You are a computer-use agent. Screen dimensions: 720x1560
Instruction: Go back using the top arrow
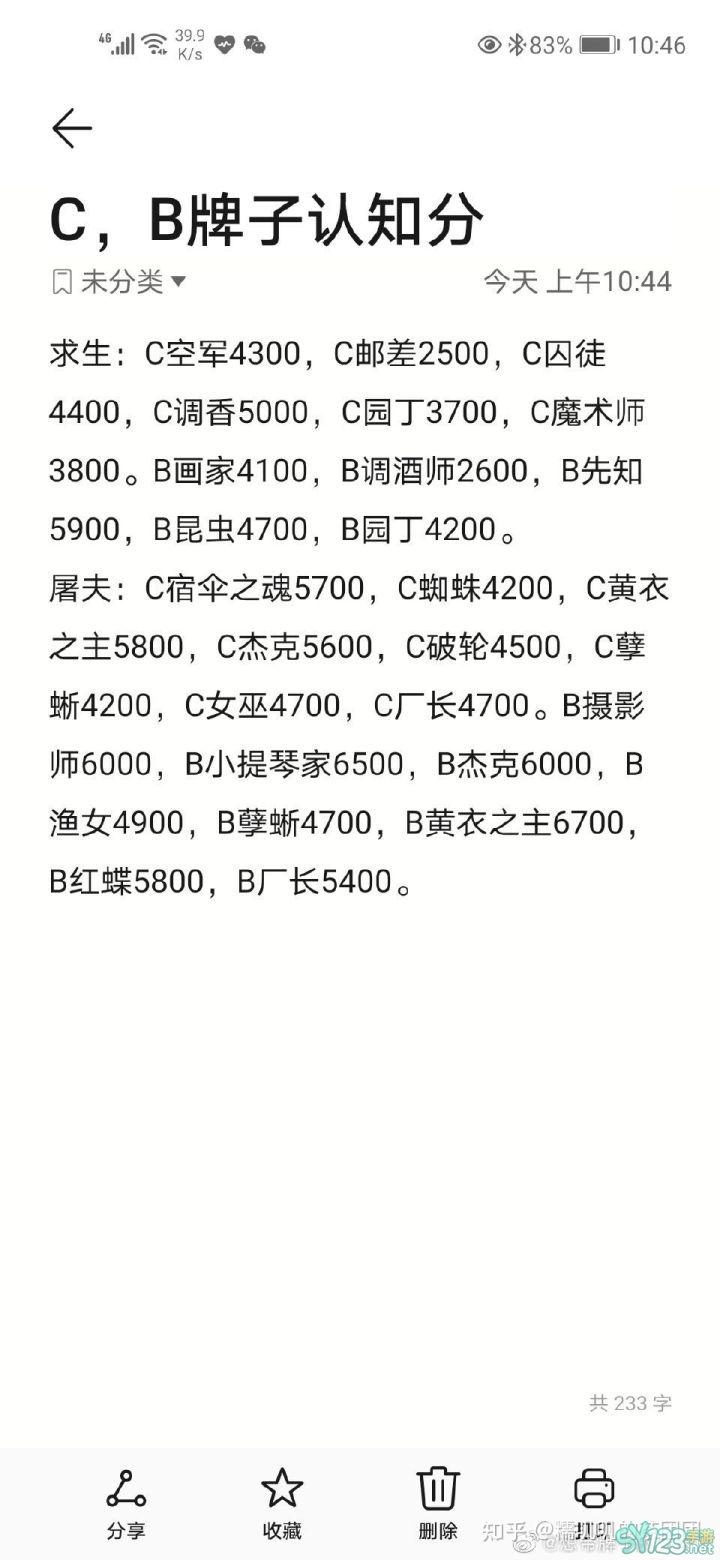pos(72,128)
